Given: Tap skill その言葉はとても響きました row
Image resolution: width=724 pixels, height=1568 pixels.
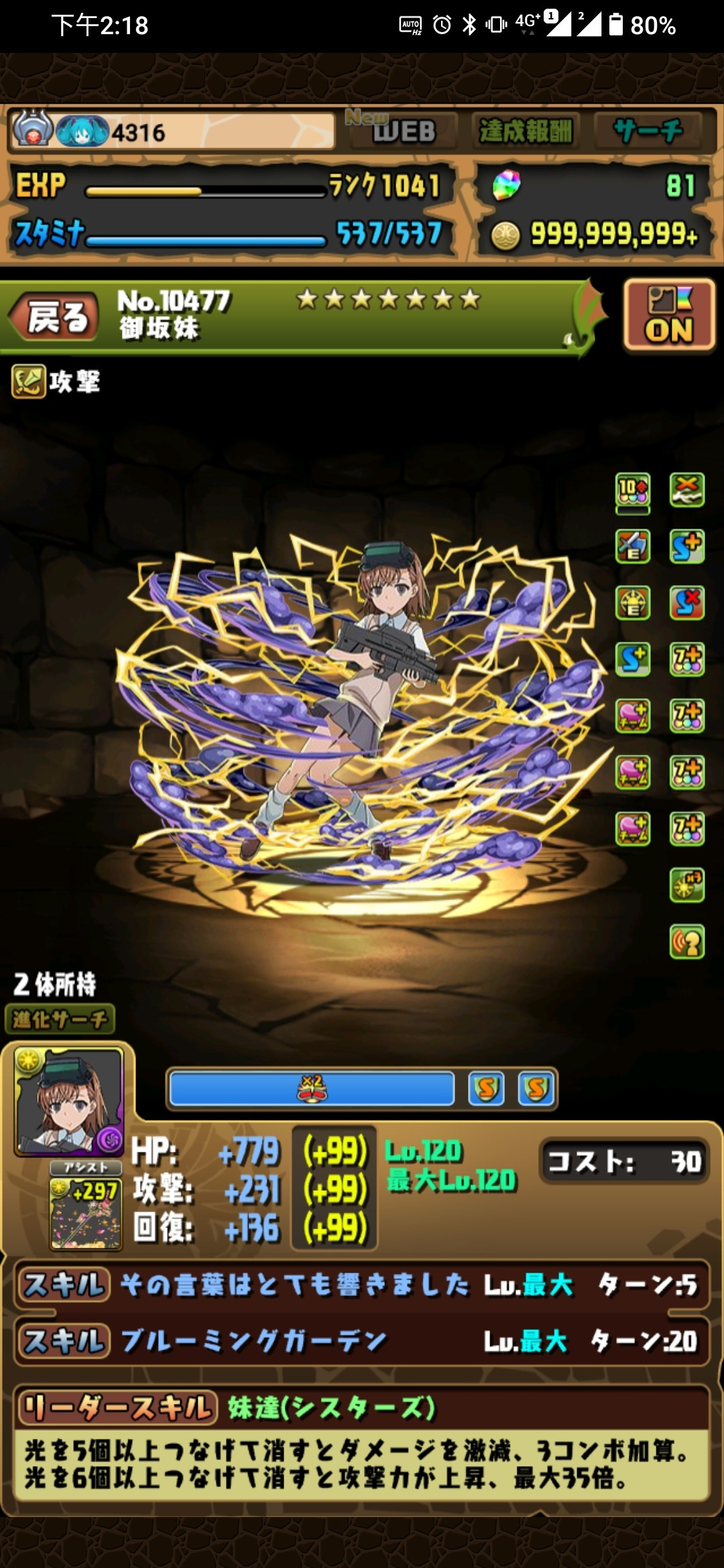Looking at the screenshot, I should tap(362, 1285).
